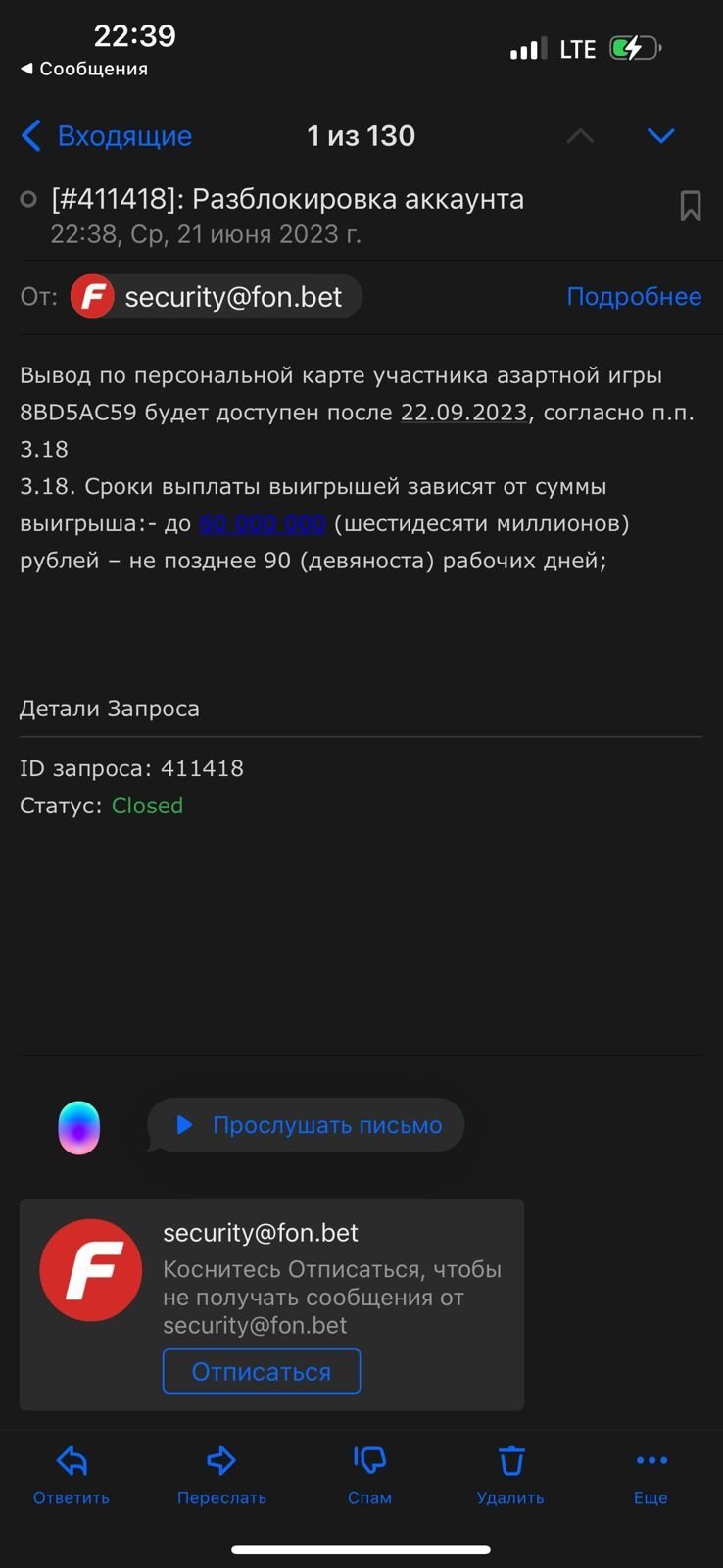Open more actions via Еще

pyautogui.click(x=651, y=1473)
